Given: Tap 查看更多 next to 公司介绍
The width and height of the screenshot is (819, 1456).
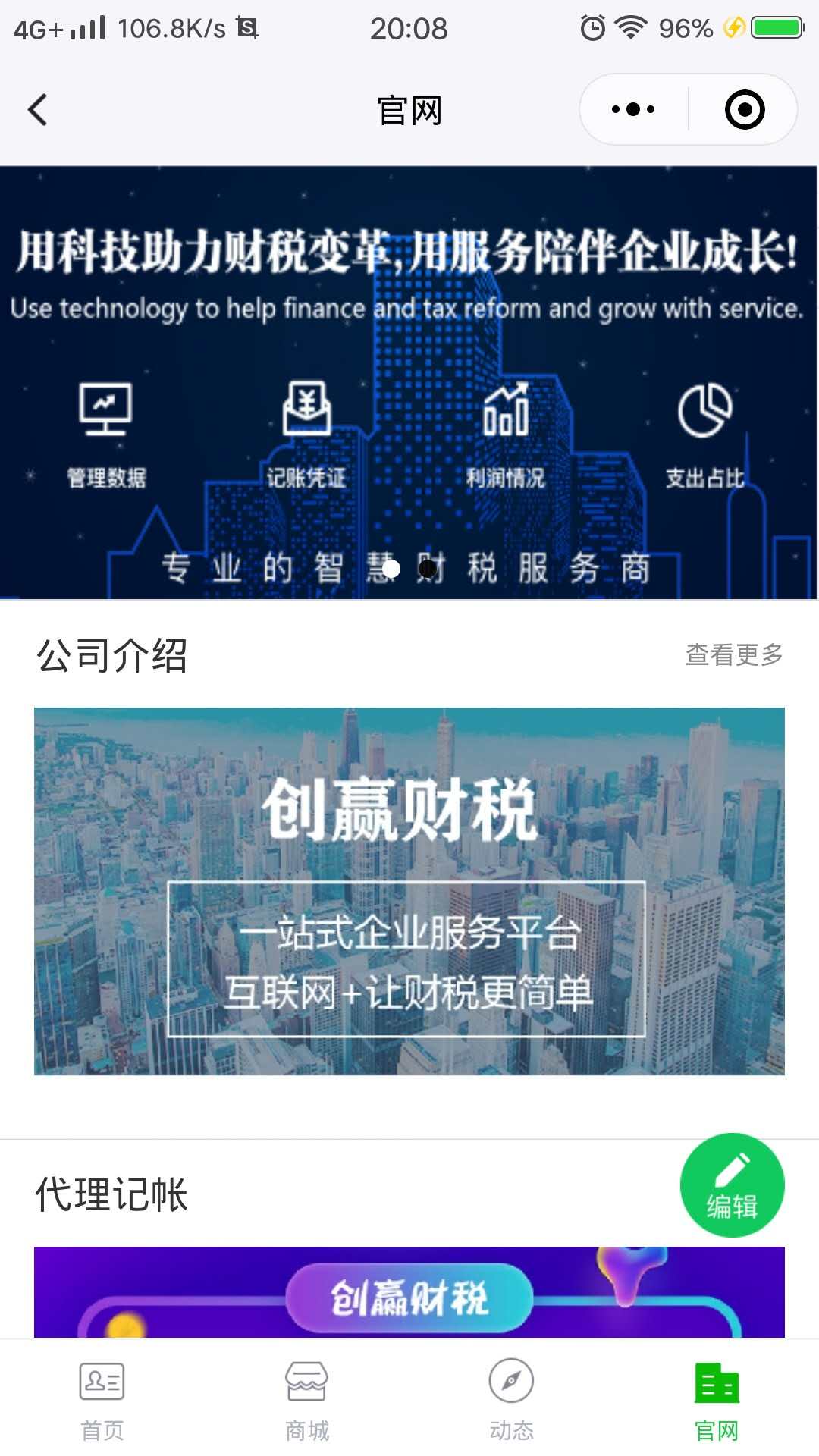Looking at the screenshot, I should click(733, 654).
